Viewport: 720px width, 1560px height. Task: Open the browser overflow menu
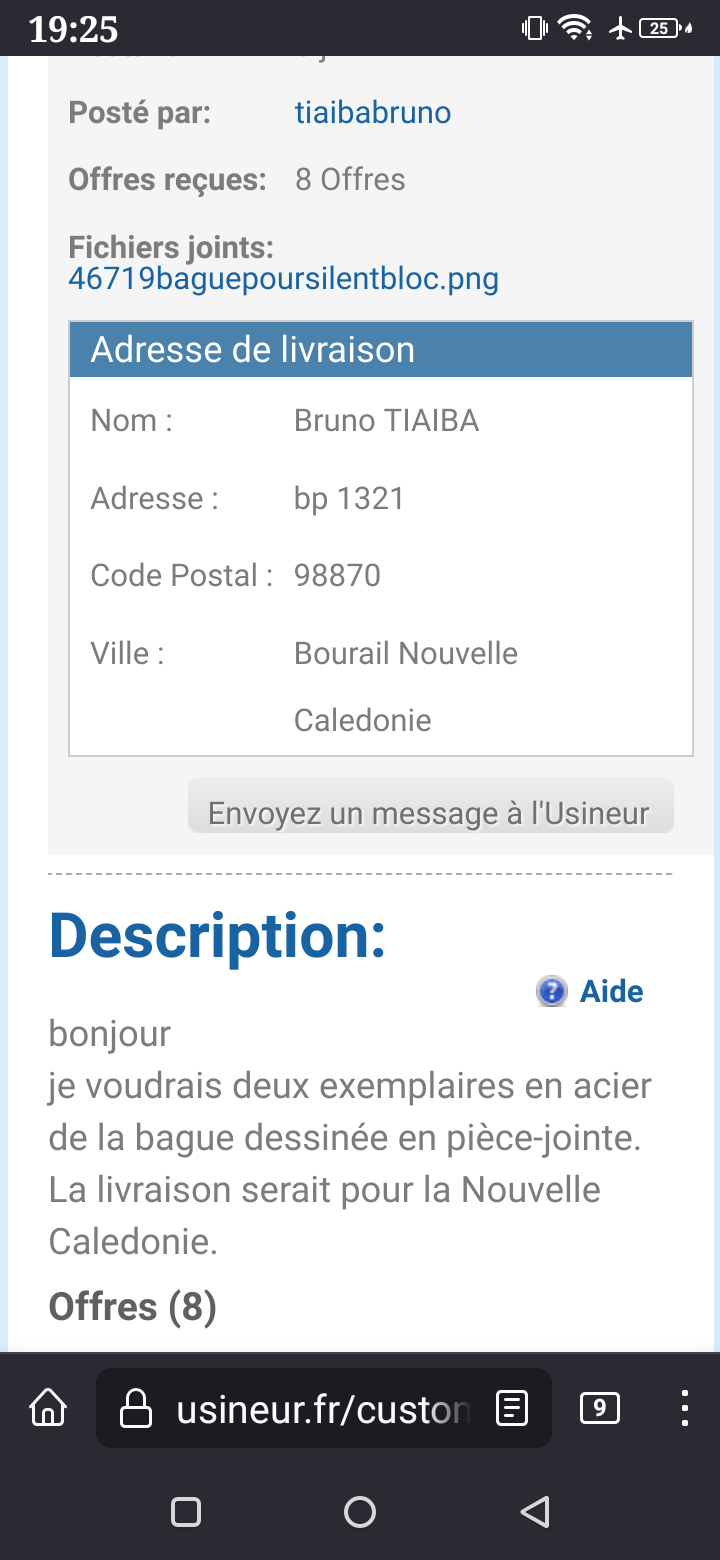tap(684, 1408)
